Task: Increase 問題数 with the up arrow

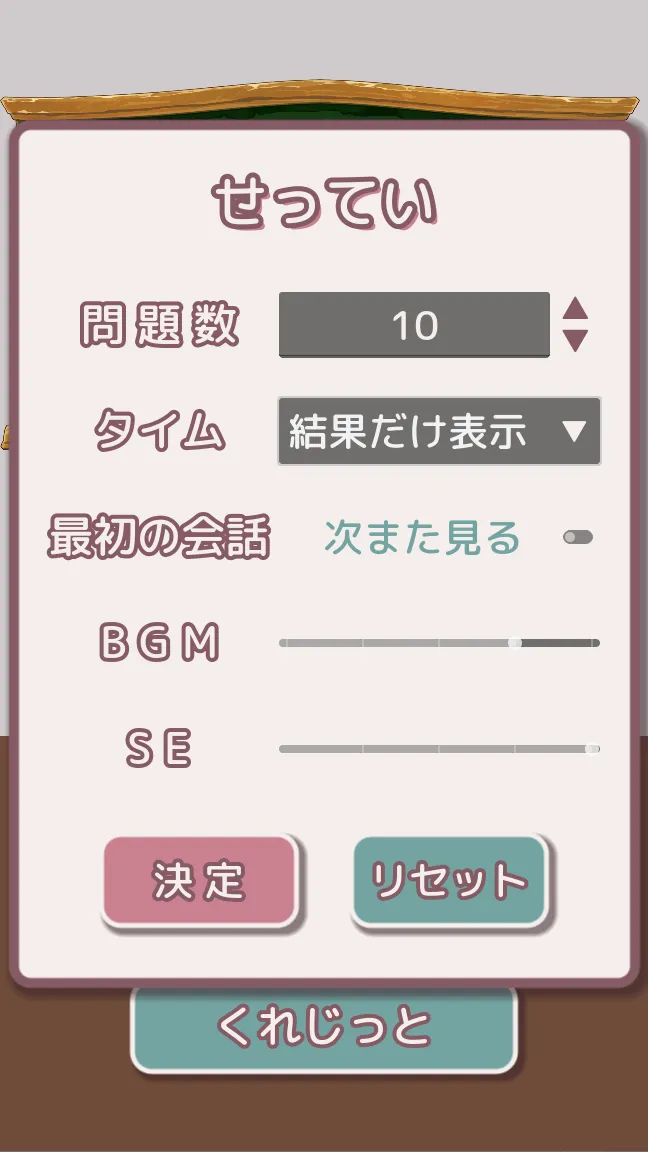Action: (575, 307)
